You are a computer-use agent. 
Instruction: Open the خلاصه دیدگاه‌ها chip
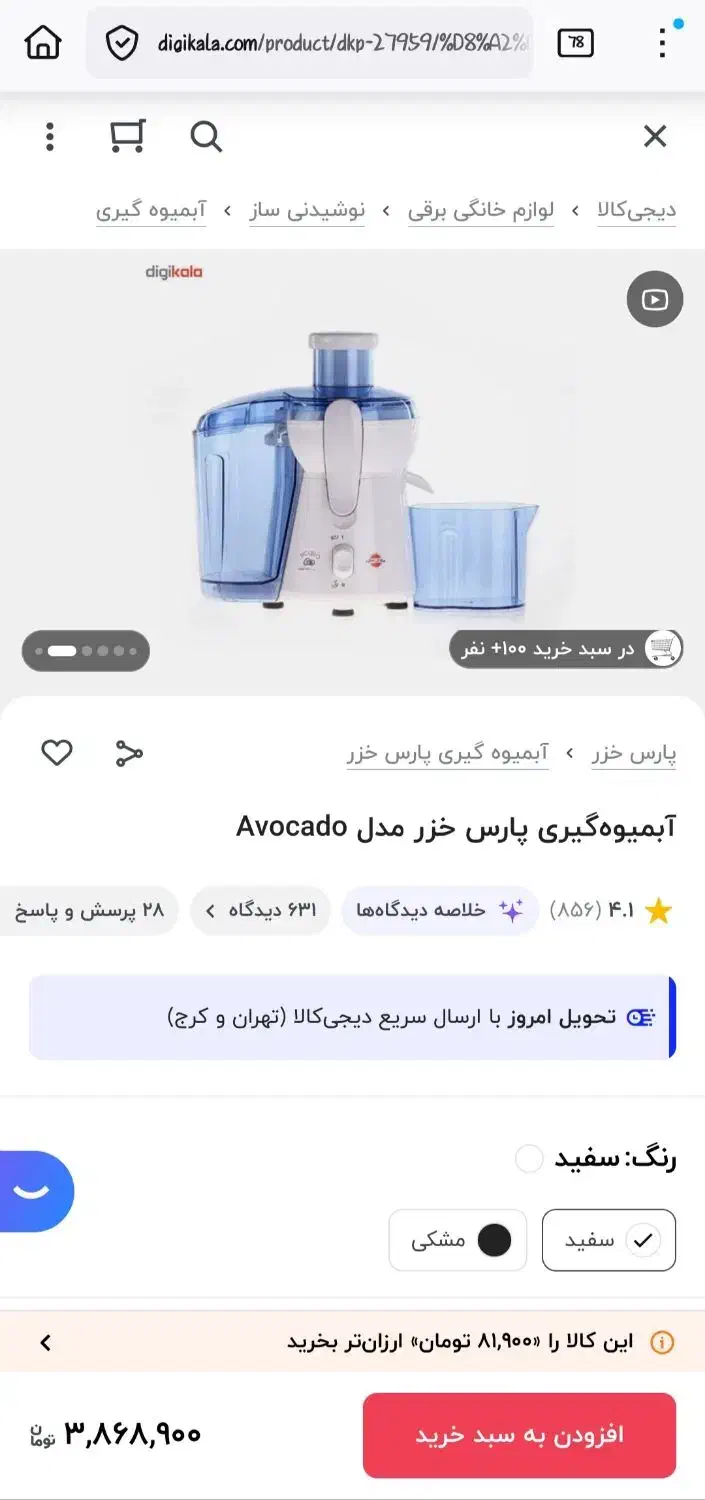(x=440, y=910)
